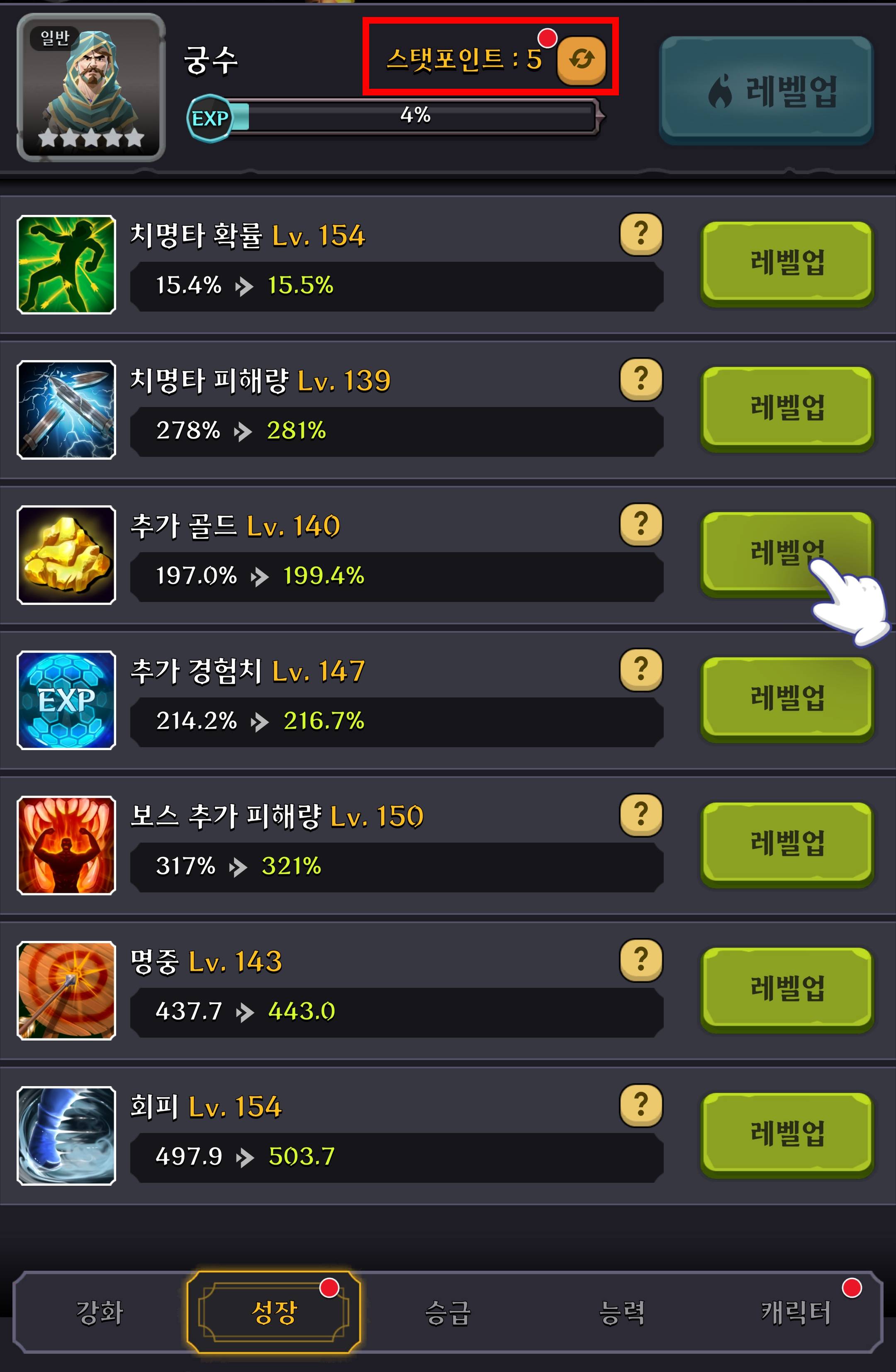
Task: Show info for 추가 경험치
Action: coord(641,669)
